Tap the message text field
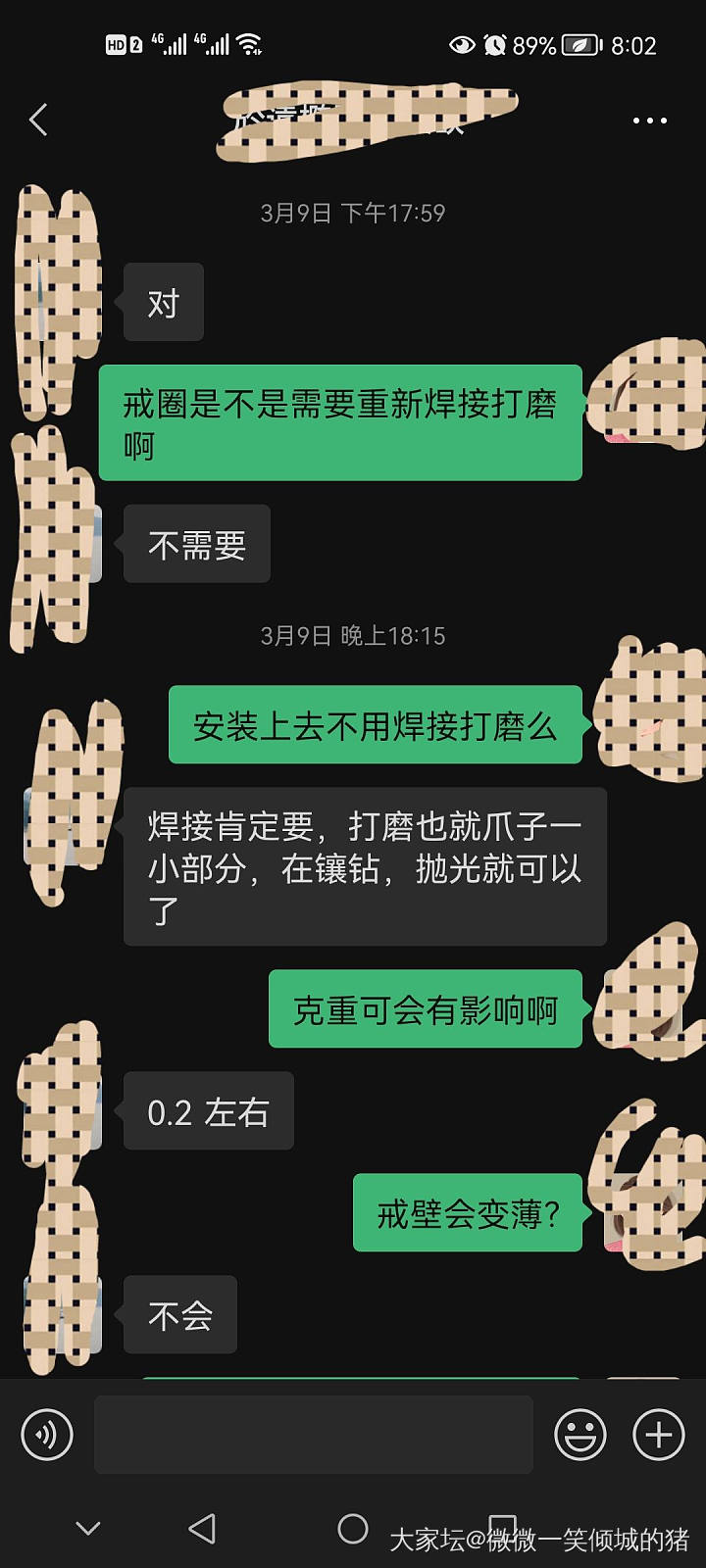 coord(314,1435)
